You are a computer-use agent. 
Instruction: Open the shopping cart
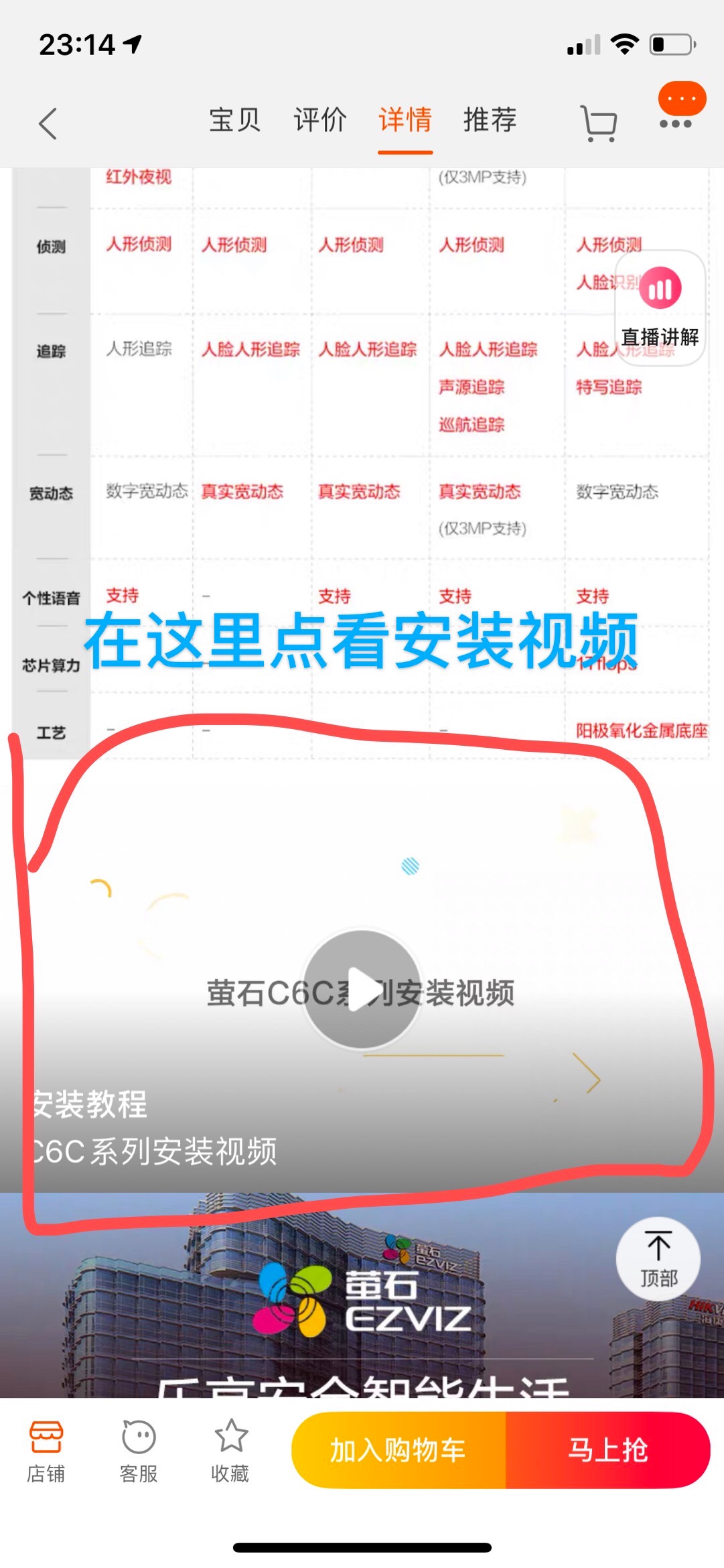(x=598, y=123)
